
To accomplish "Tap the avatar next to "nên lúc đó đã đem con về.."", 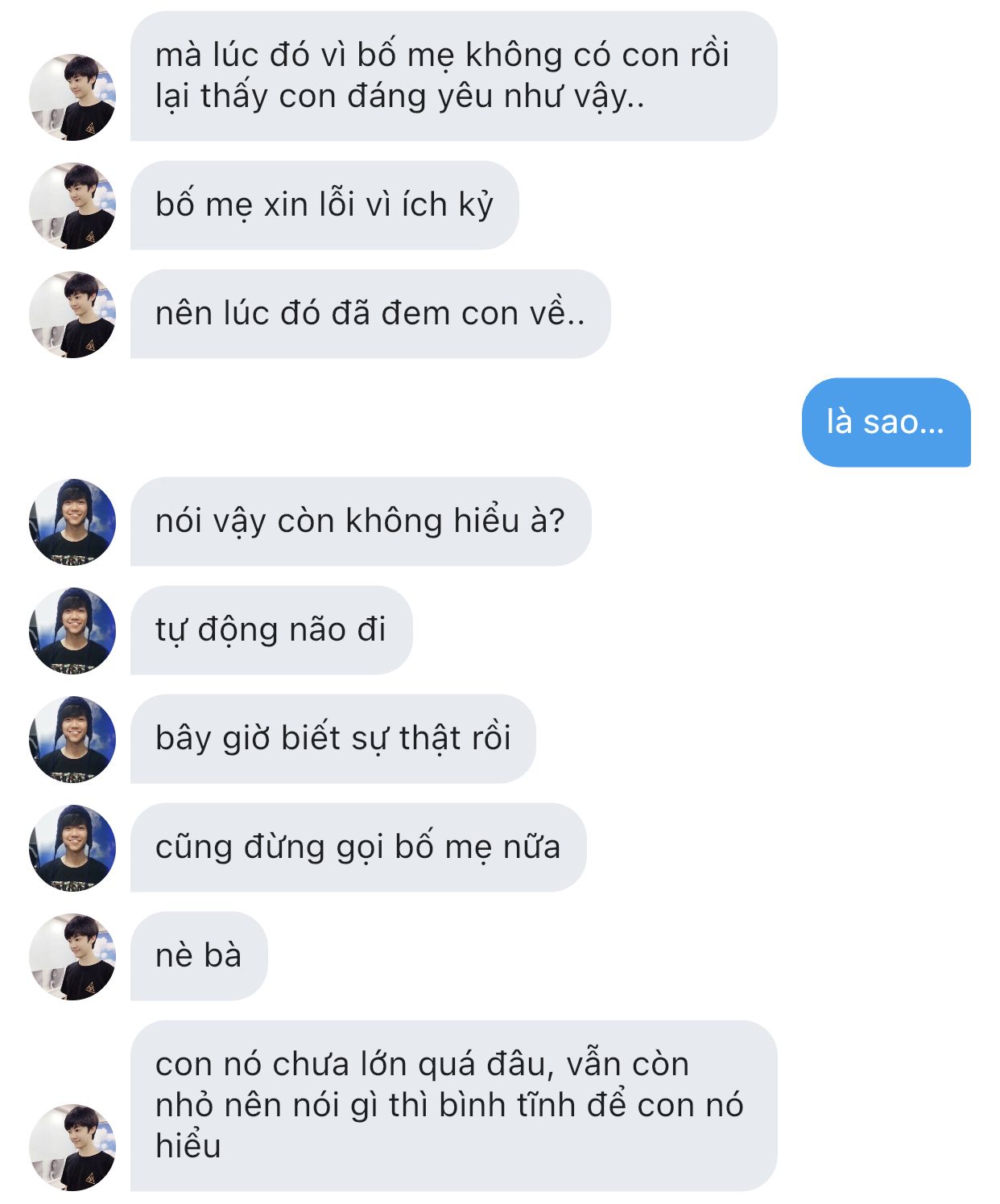I will [x=72, y=315].
